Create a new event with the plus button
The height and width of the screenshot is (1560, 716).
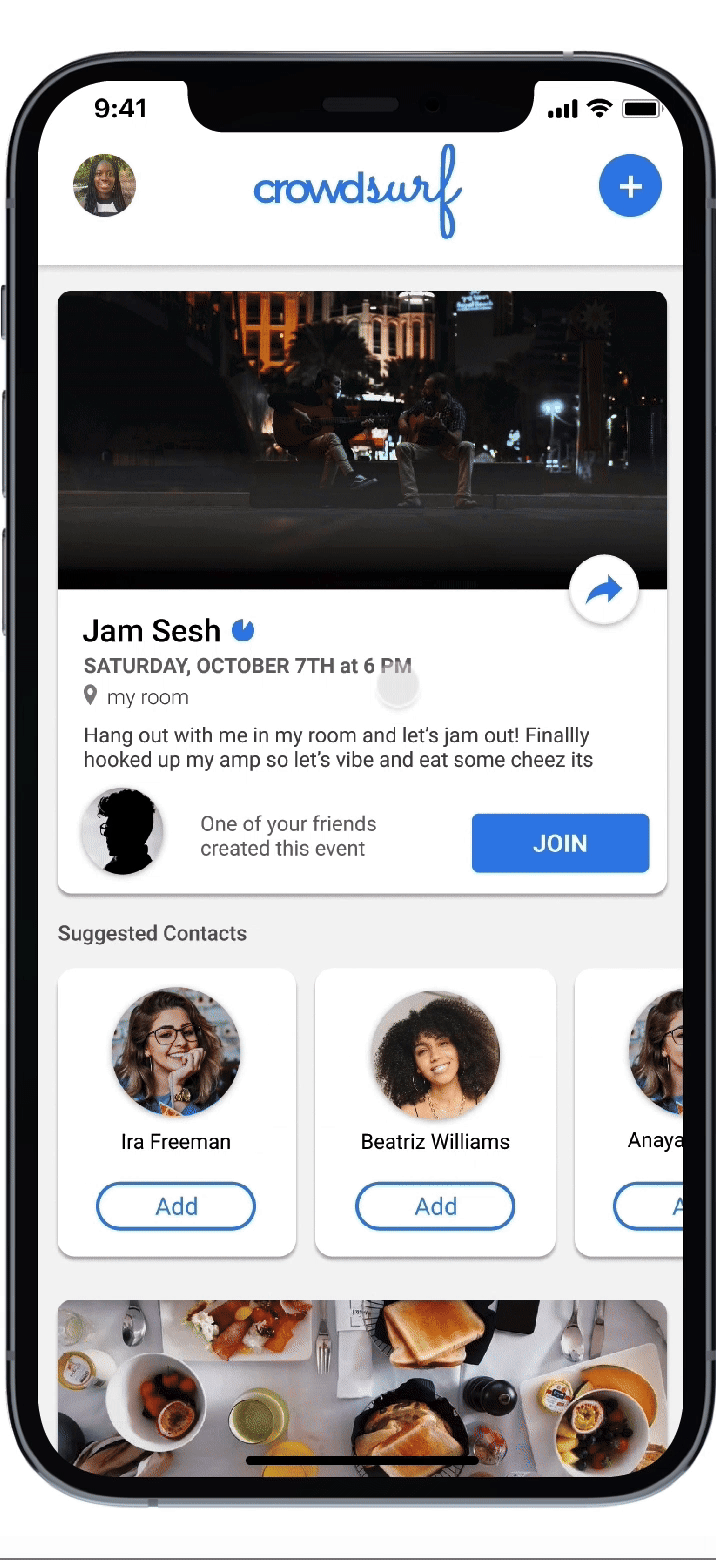coord(630,186)
